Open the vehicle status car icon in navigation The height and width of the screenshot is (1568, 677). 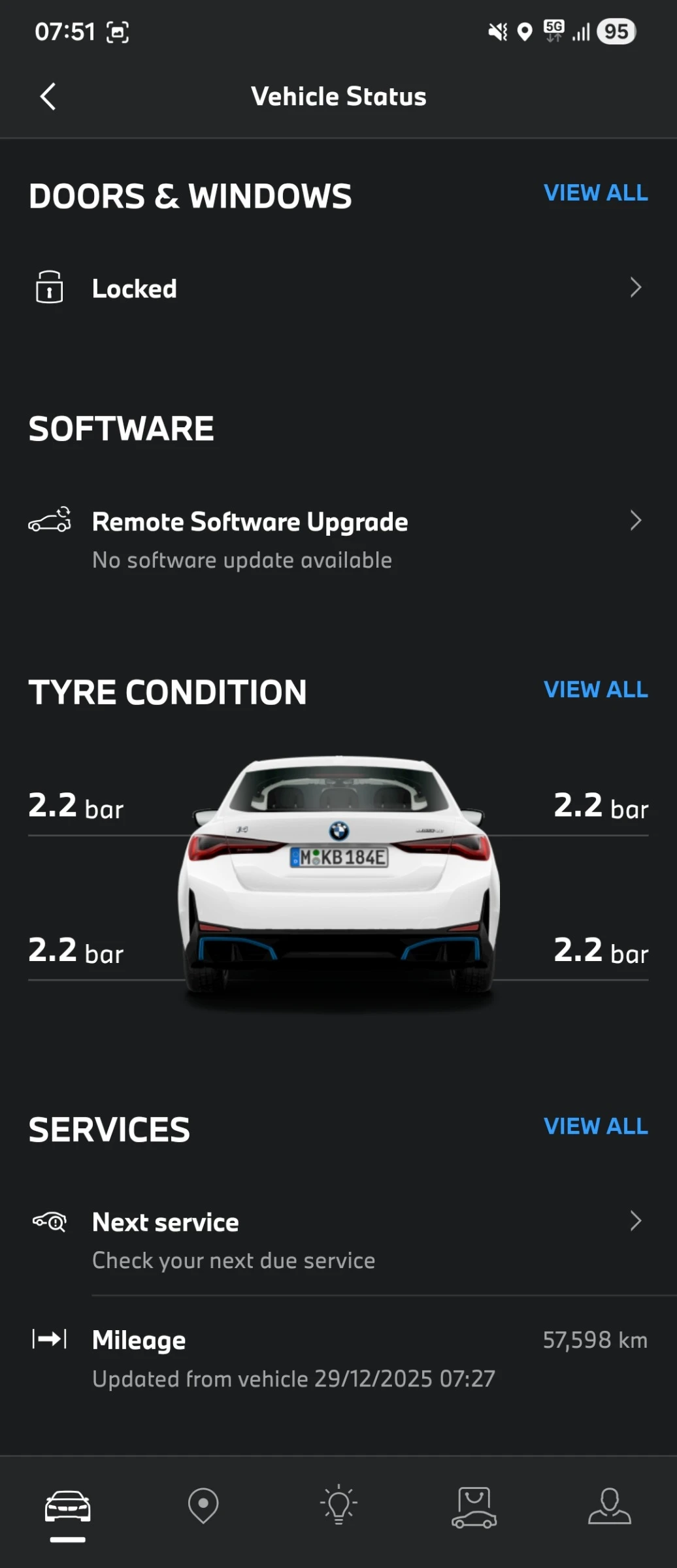67,1506
